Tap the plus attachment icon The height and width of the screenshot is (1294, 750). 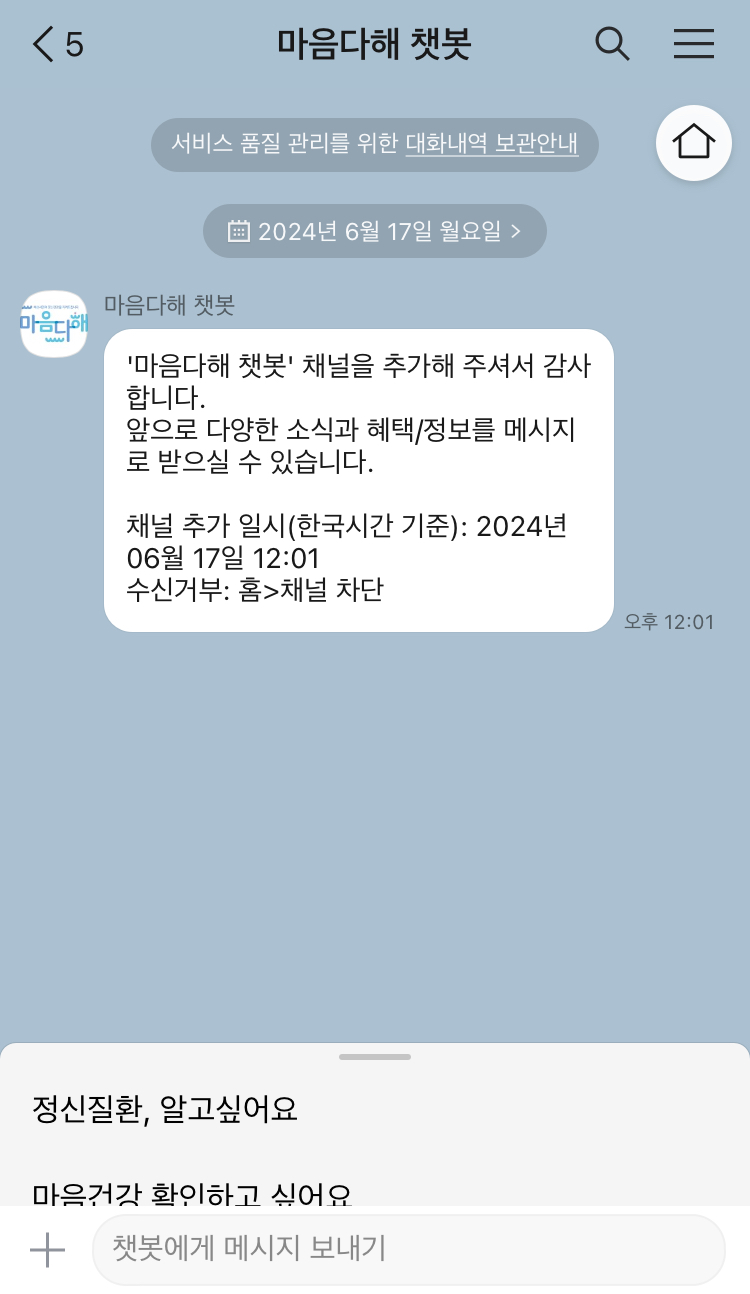click(47, 1249)
